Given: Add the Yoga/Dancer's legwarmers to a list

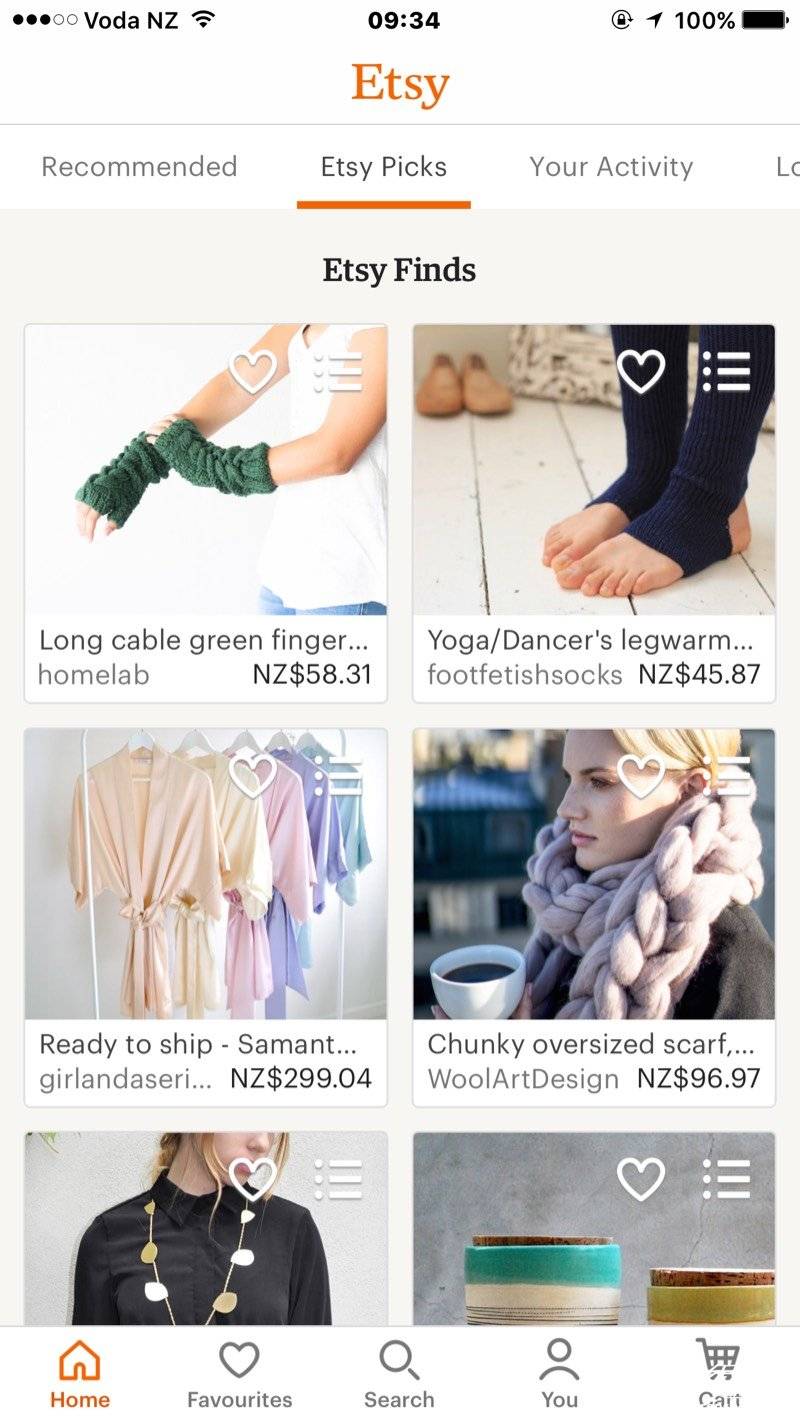Looking at the screenshot, I should tap(726, 372).
